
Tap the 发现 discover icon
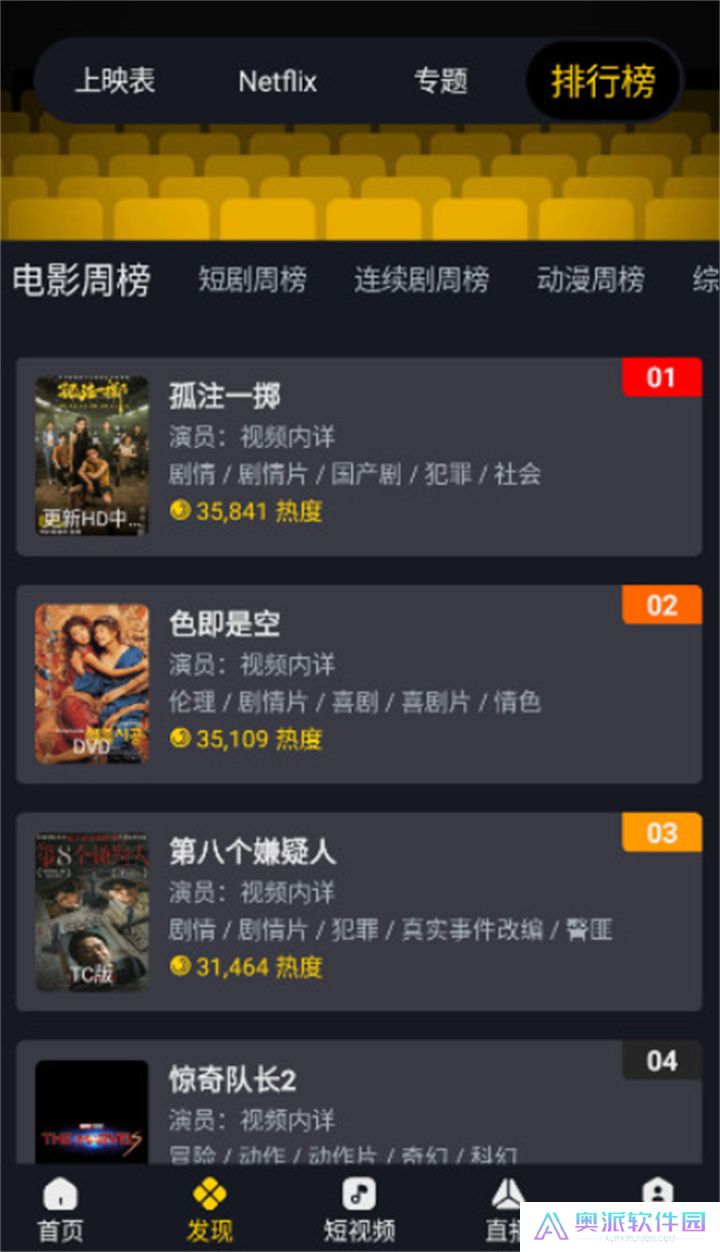(x=209, y=1195)
